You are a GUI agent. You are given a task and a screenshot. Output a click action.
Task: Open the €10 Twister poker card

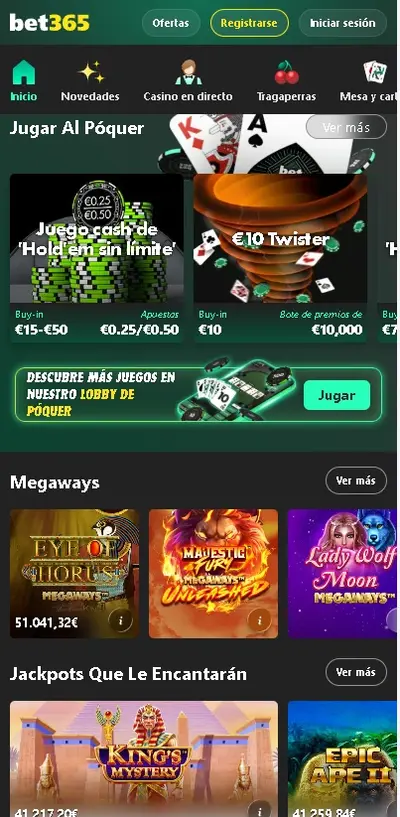280,258
